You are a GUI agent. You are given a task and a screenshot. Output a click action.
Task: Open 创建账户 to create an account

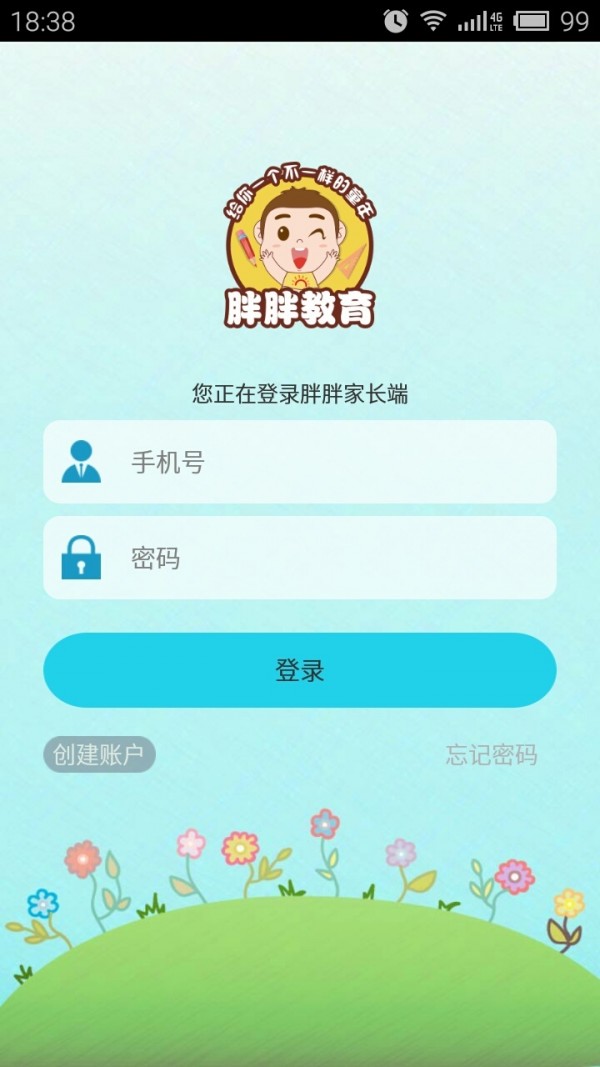(99, 755)
